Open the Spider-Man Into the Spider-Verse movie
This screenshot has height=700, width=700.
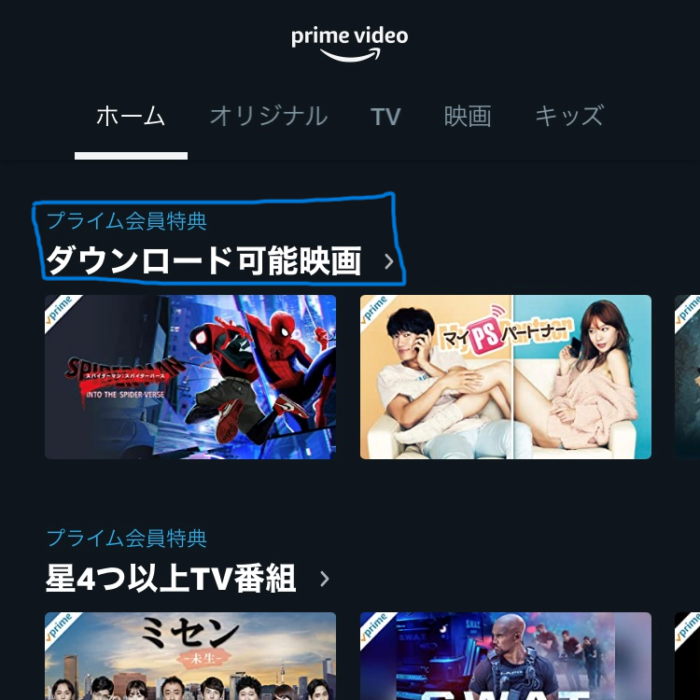(x=190, y=377)
